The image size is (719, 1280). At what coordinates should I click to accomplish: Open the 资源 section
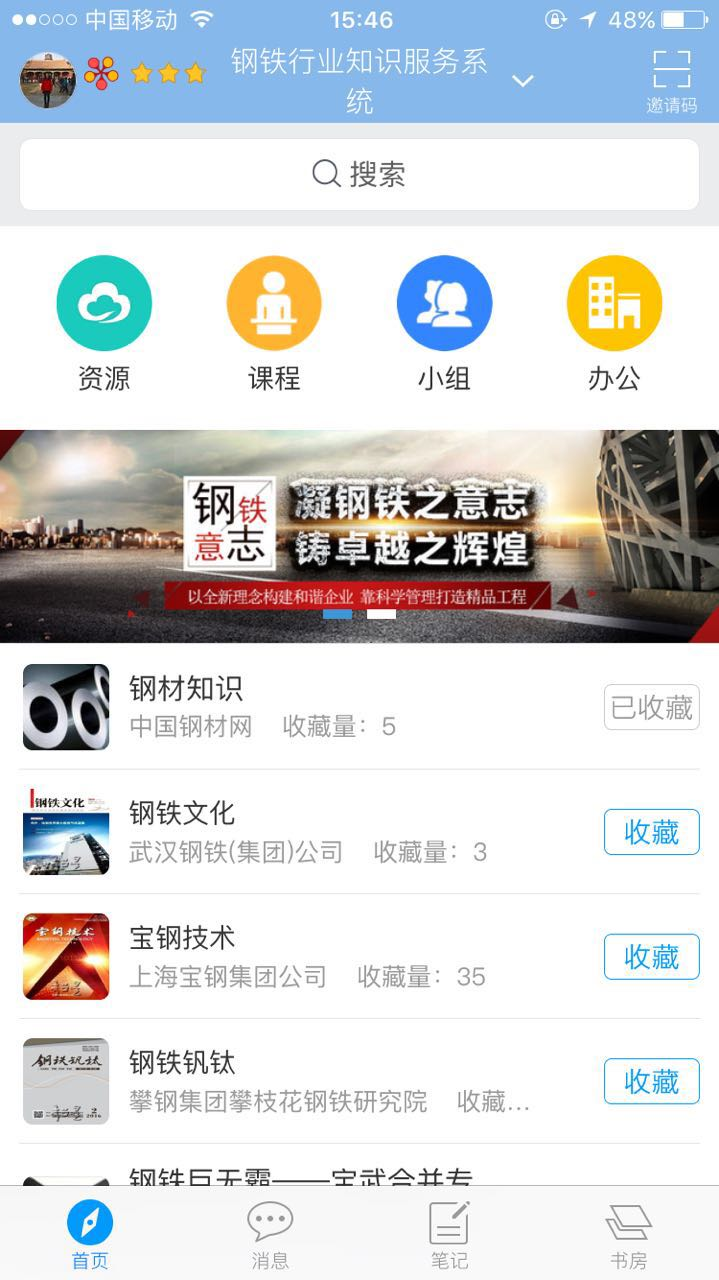104,322
